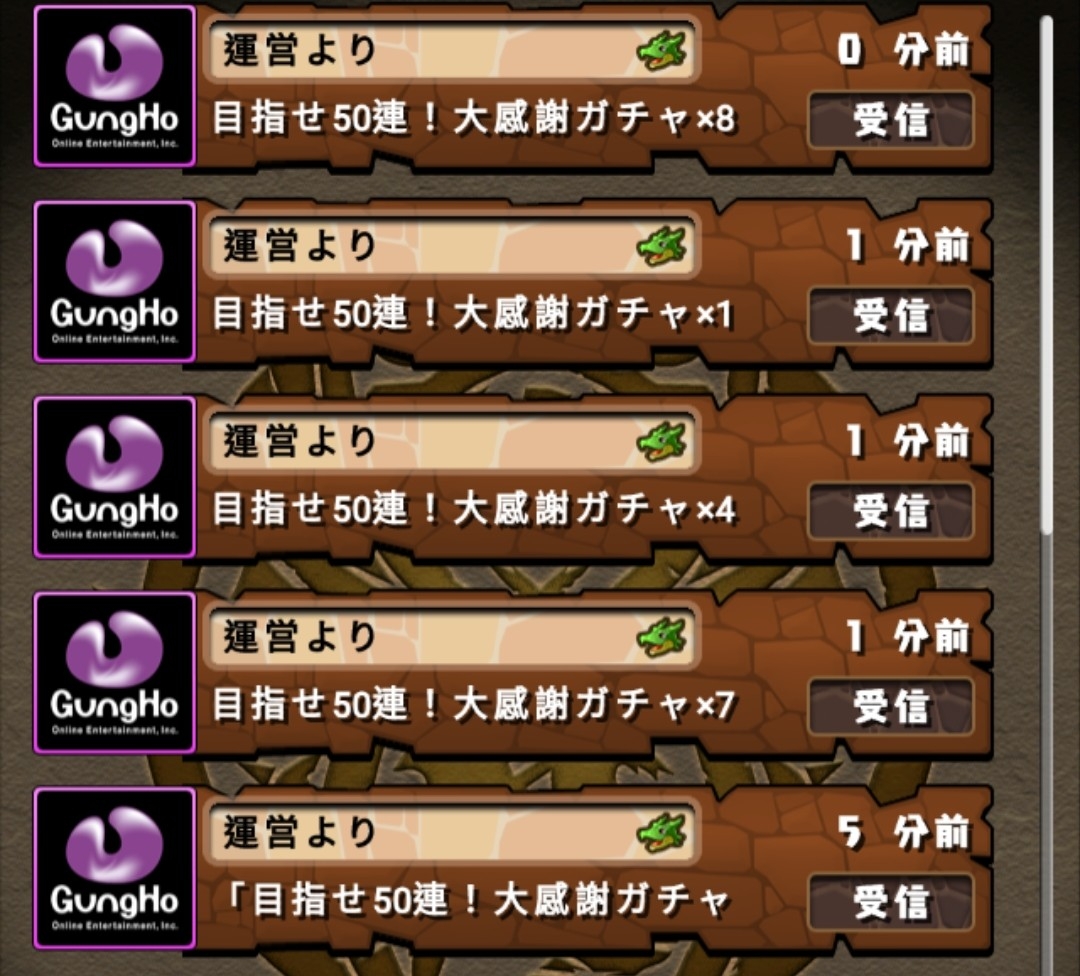Tap 受信 for the 大感謝ガチャ×8 mail

point(890,120)
